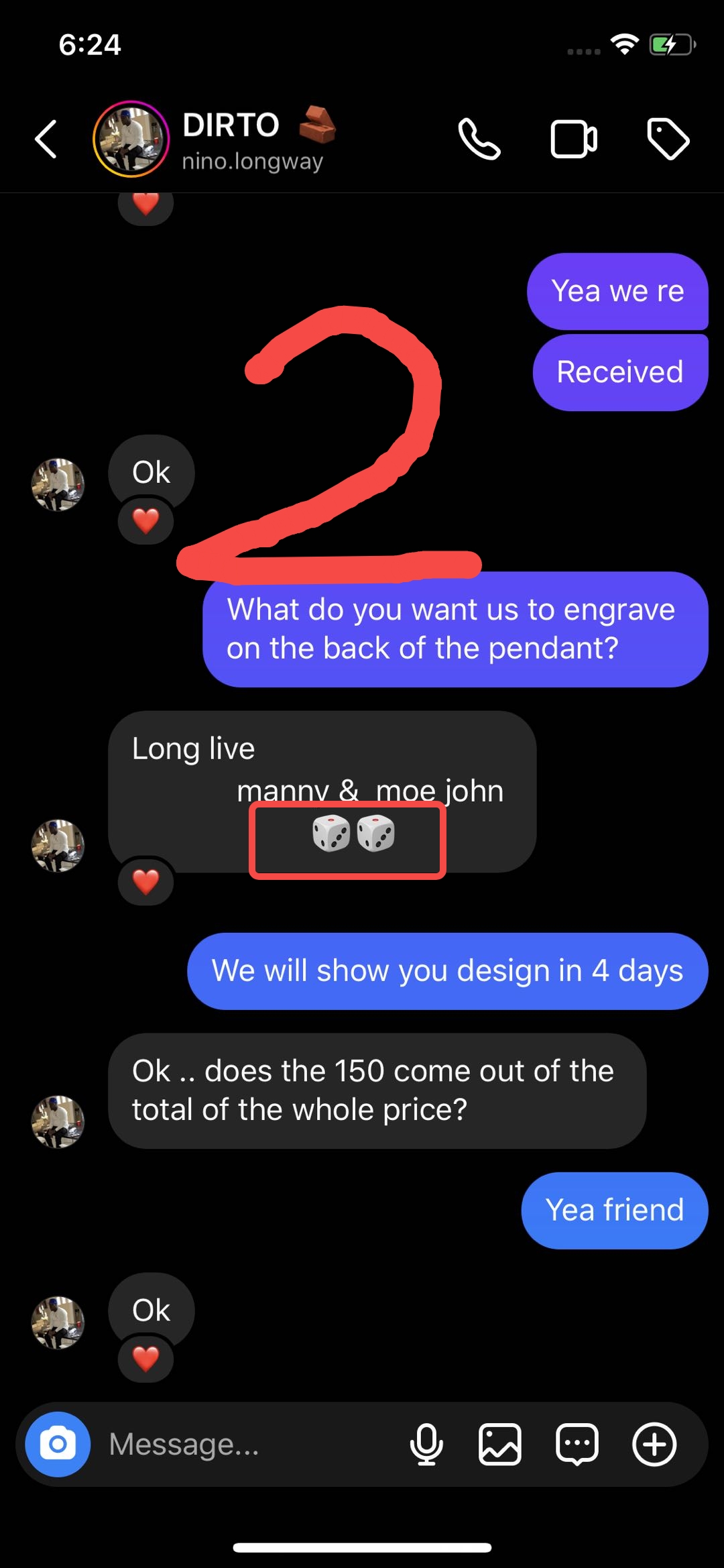View heart reaction on Long live message

145,882
